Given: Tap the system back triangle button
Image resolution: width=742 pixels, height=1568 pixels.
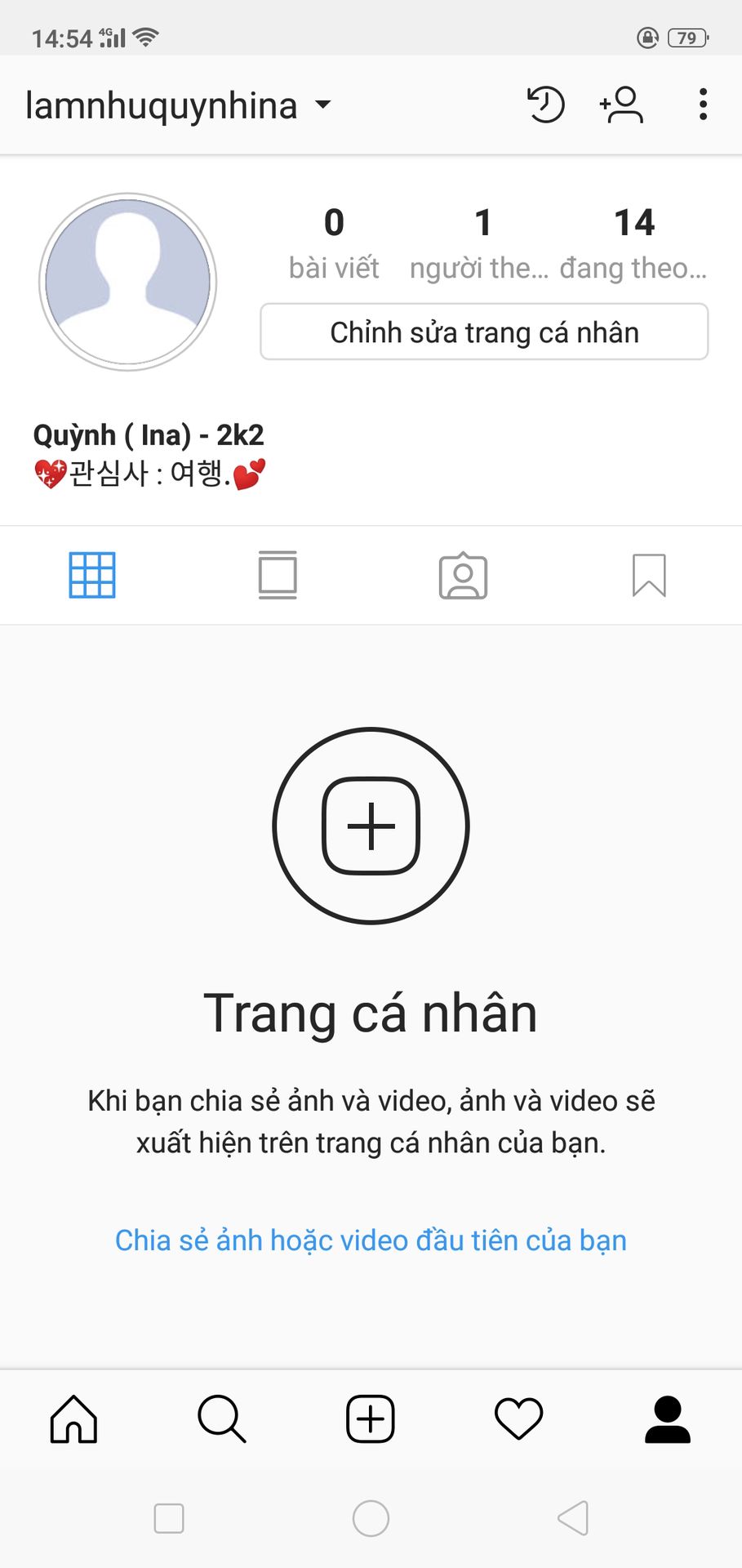Looking at the screenshot, I should [x=573, y=1518].
